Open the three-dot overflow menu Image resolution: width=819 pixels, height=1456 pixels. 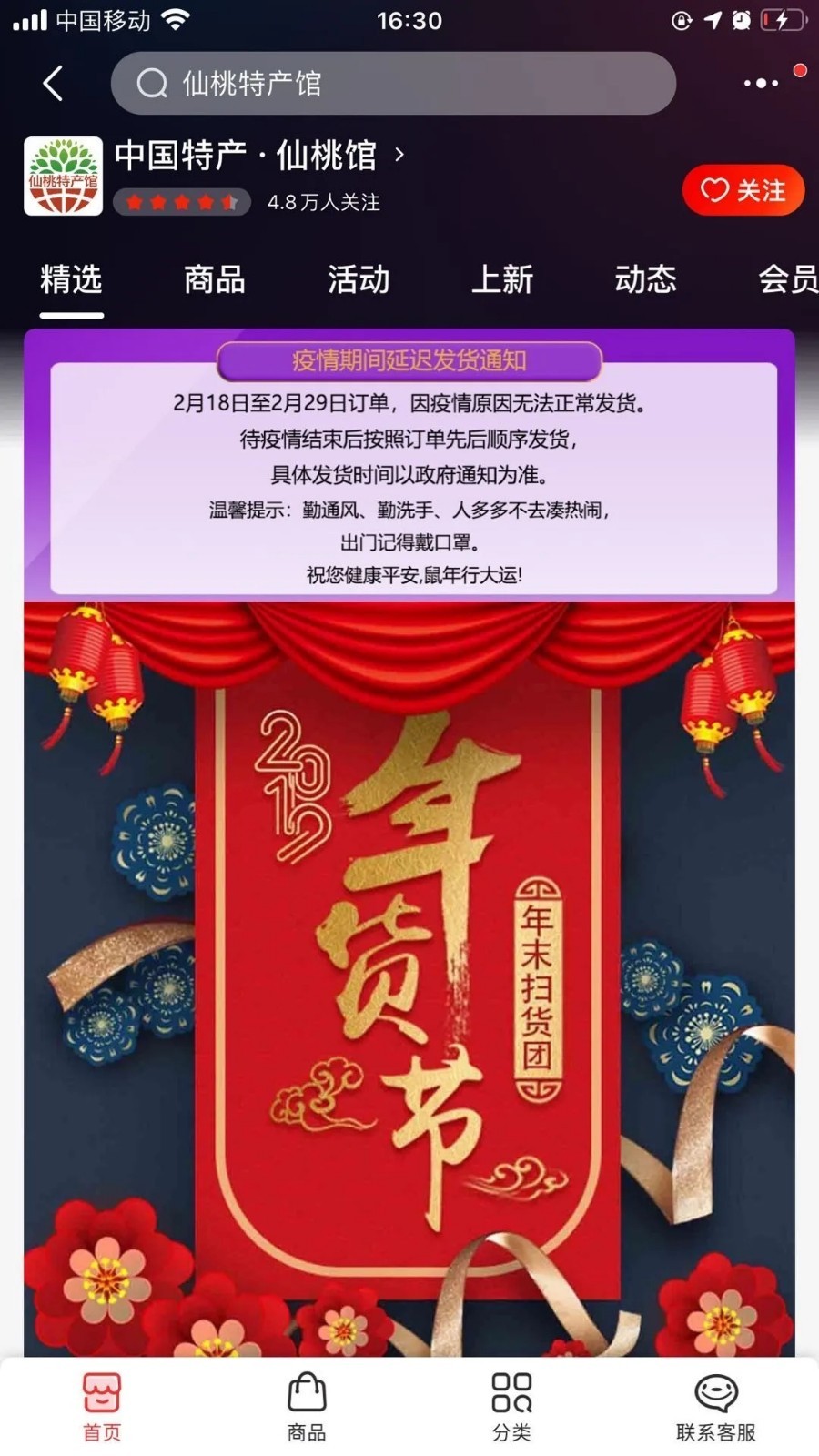tap(761, 83)
